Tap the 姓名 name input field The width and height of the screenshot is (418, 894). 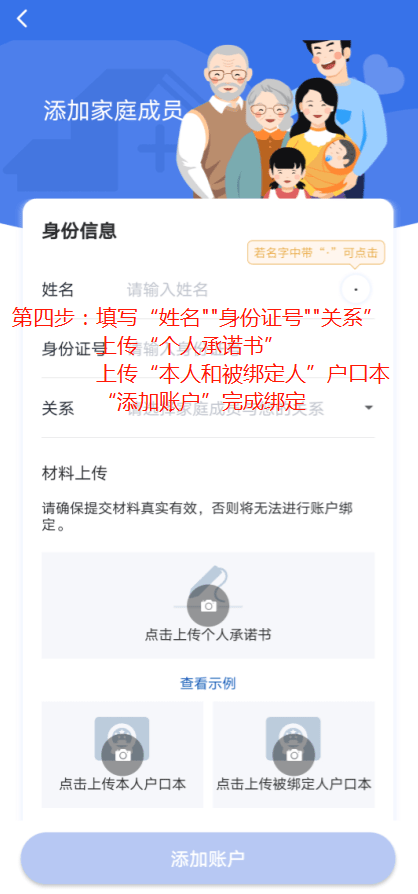228,290
